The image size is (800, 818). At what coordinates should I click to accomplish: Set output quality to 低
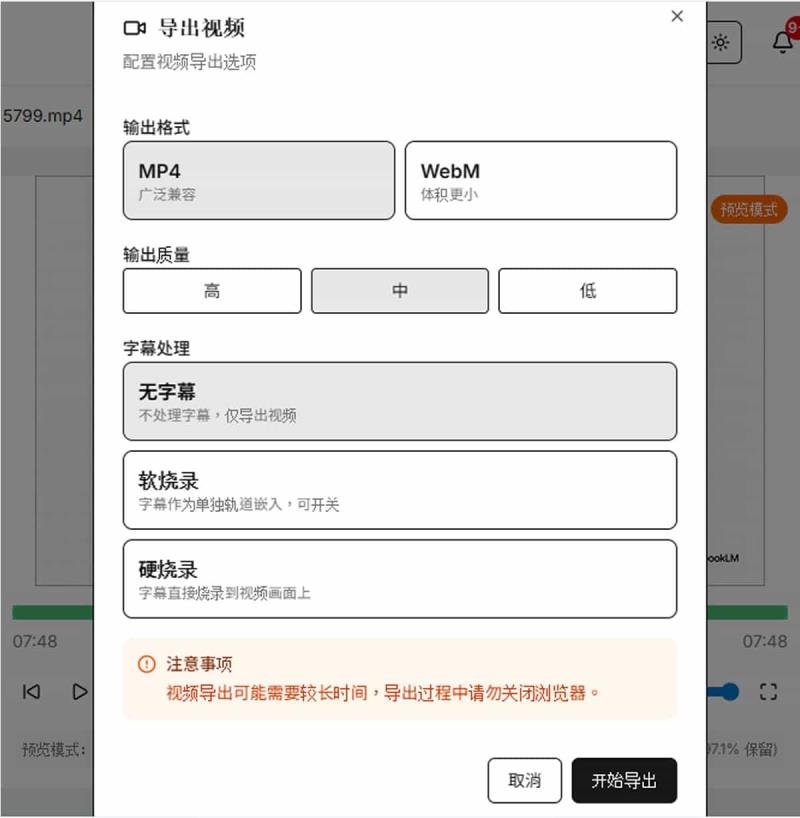587,291
